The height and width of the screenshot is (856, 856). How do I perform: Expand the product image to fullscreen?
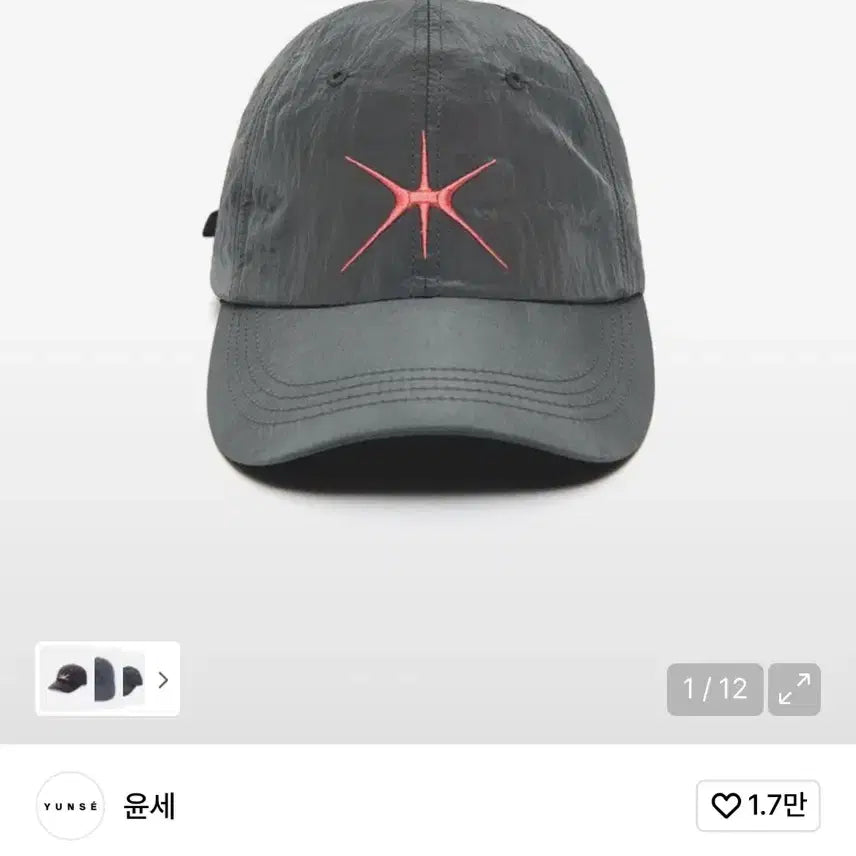(794, 689)
